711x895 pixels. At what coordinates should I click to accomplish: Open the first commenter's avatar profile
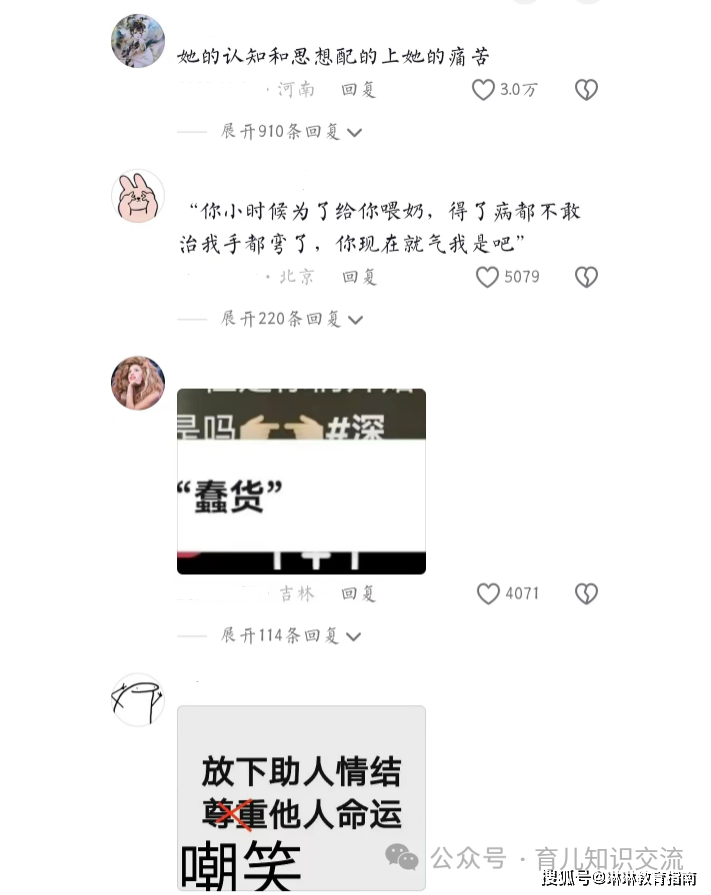coord(138,41)
